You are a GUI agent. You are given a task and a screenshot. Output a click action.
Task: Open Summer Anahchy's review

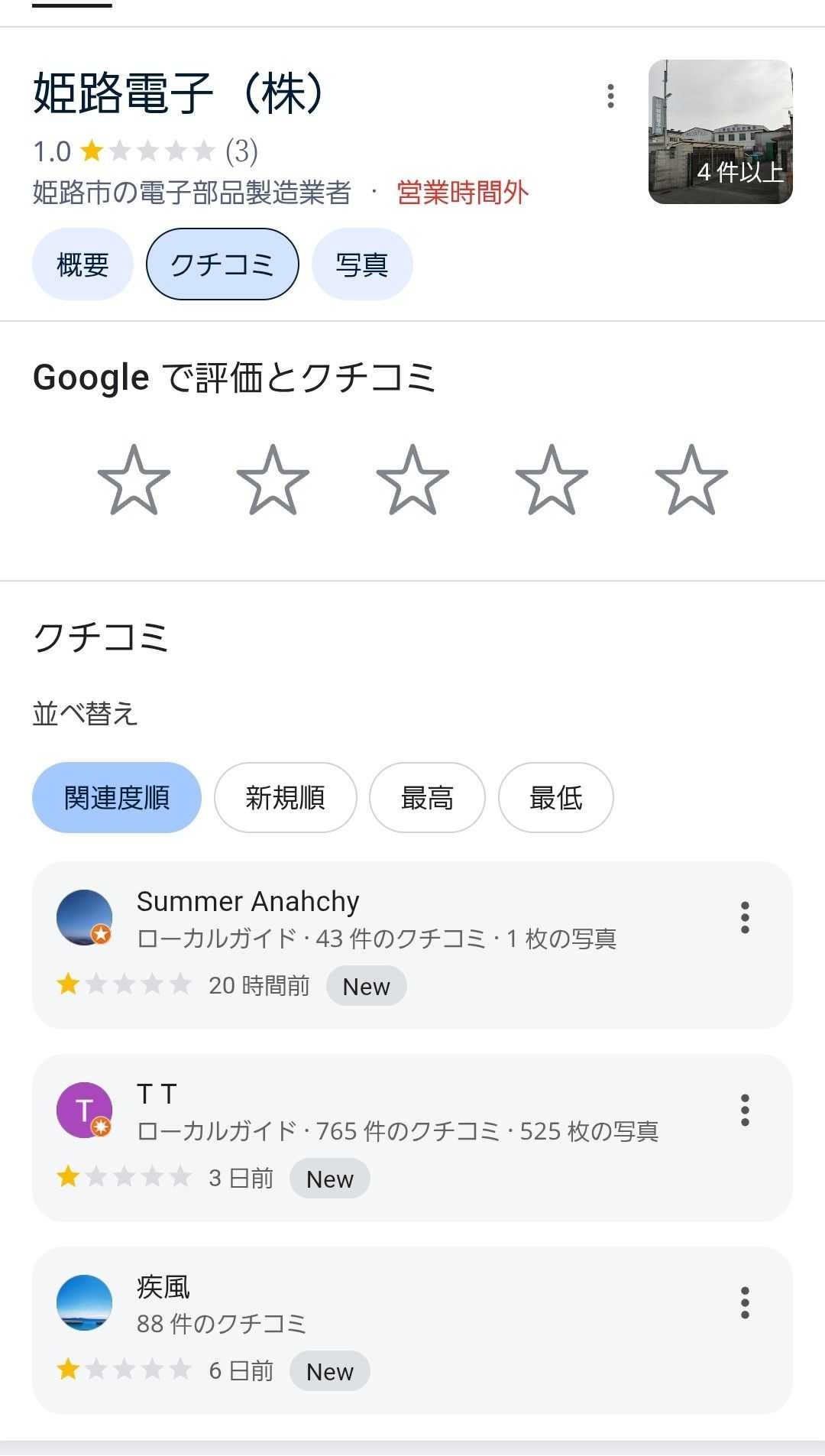point(382,945)
